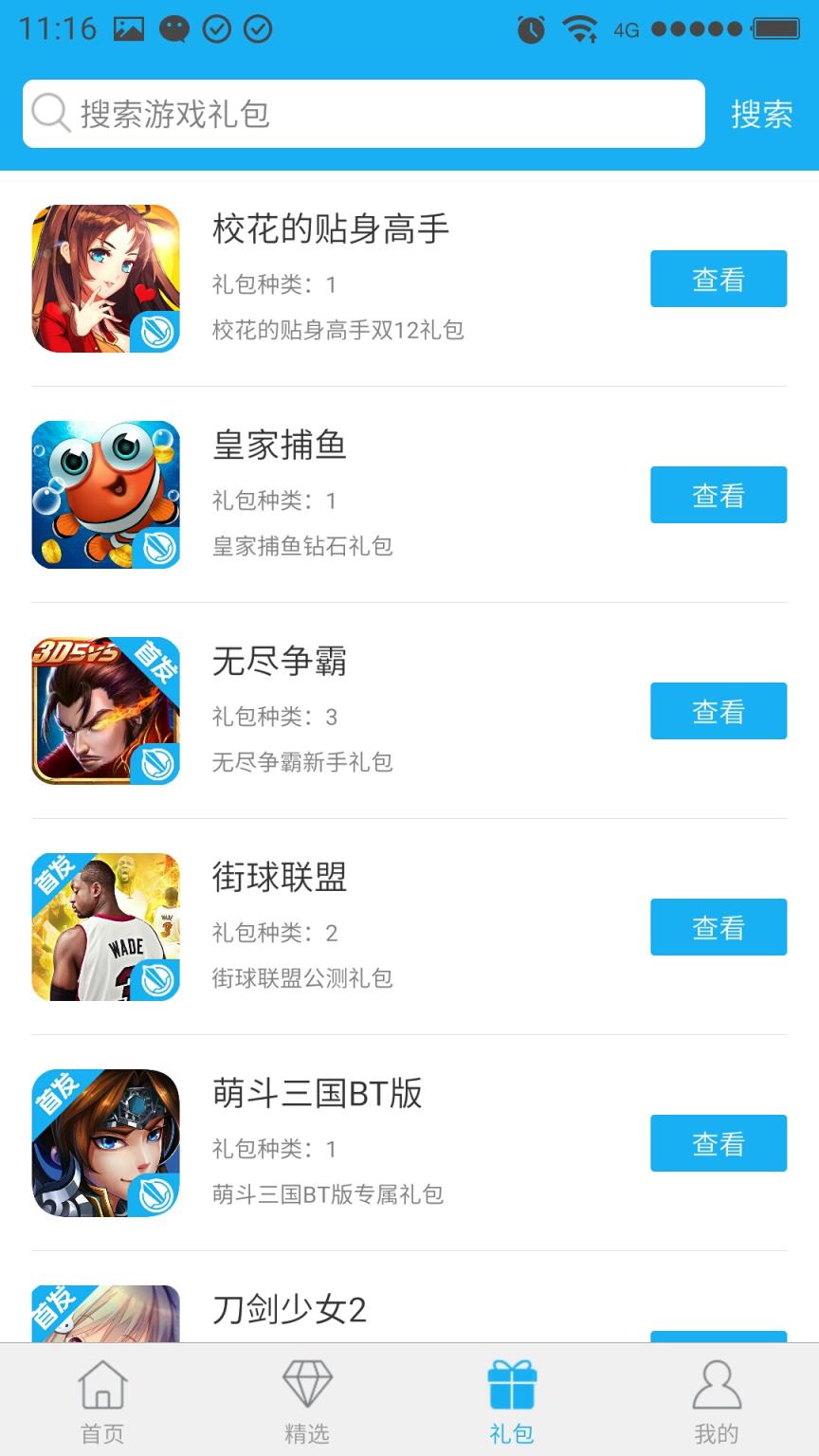Viewport: 819px width, 1456px height.
Task: Open the 刀剑少女2 game icon
Action: coord(105,1327)
